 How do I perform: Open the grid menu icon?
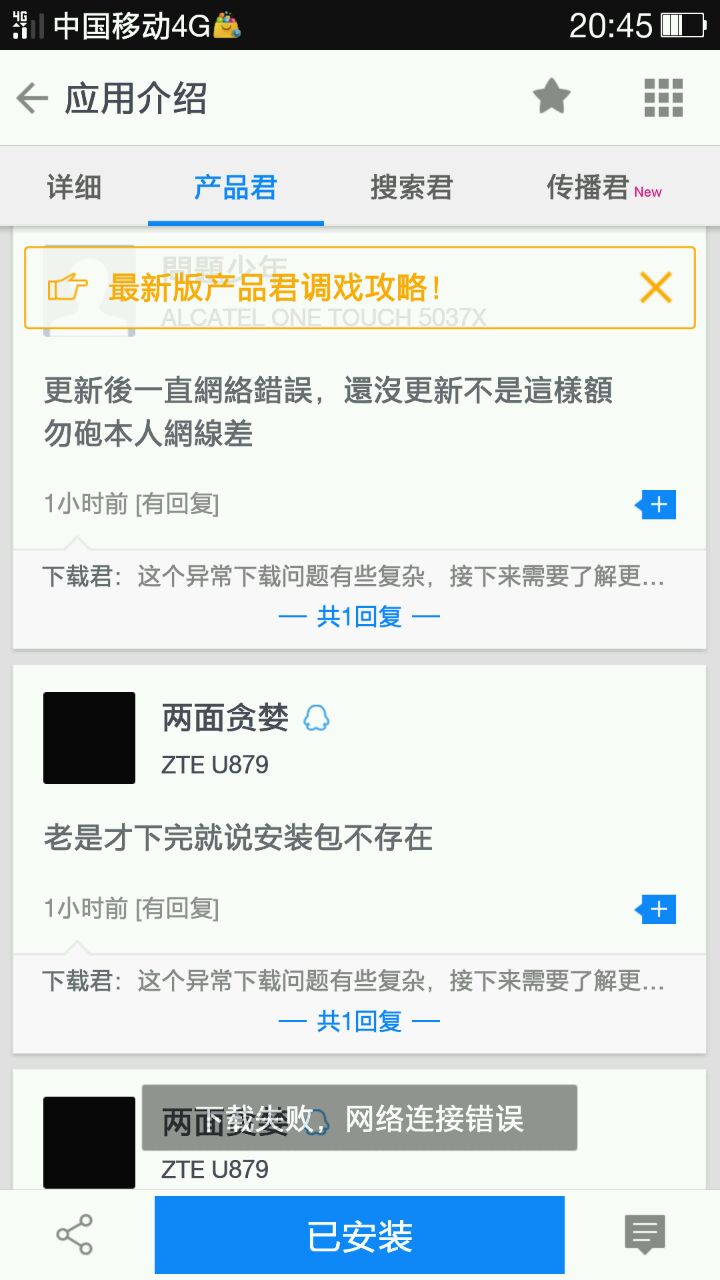coord(663,97)
